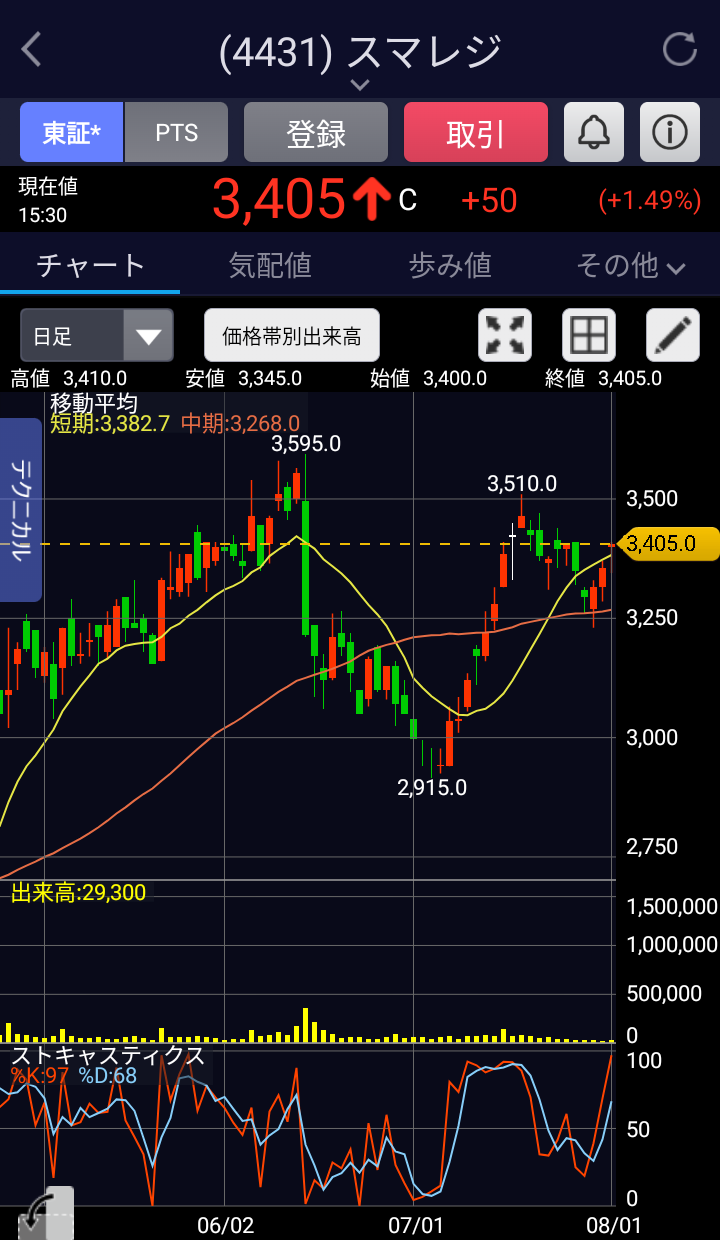The height and width of the screenshot is (1240, 720).
Task: Switch to the 歩み値 tab
Action: 450,265
